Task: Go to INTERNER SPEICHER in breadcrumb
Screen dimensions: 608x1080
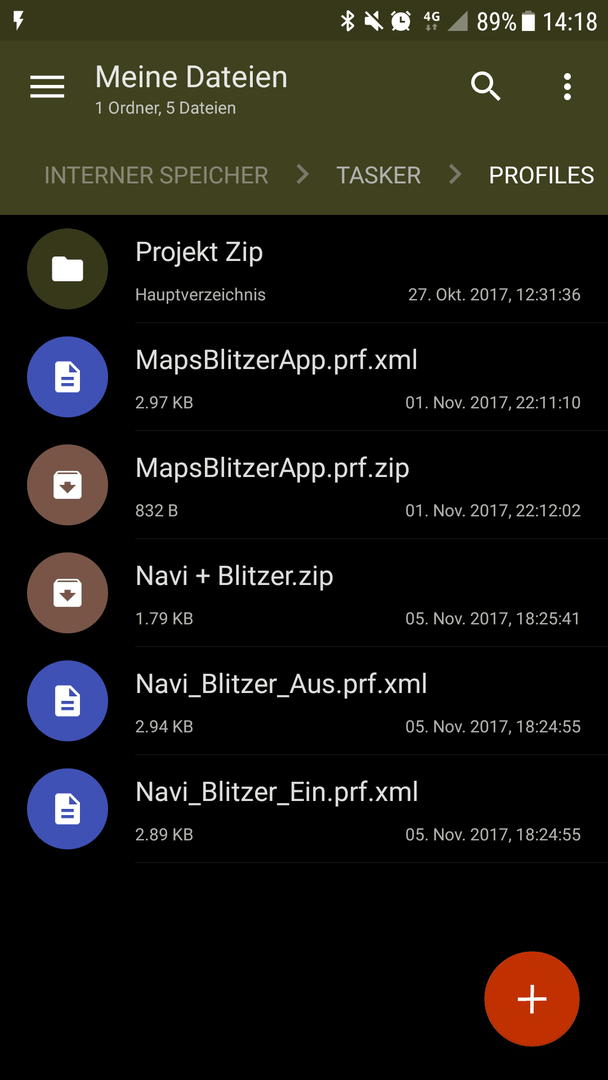Action: pyautogui.click(x=156, y=175)
